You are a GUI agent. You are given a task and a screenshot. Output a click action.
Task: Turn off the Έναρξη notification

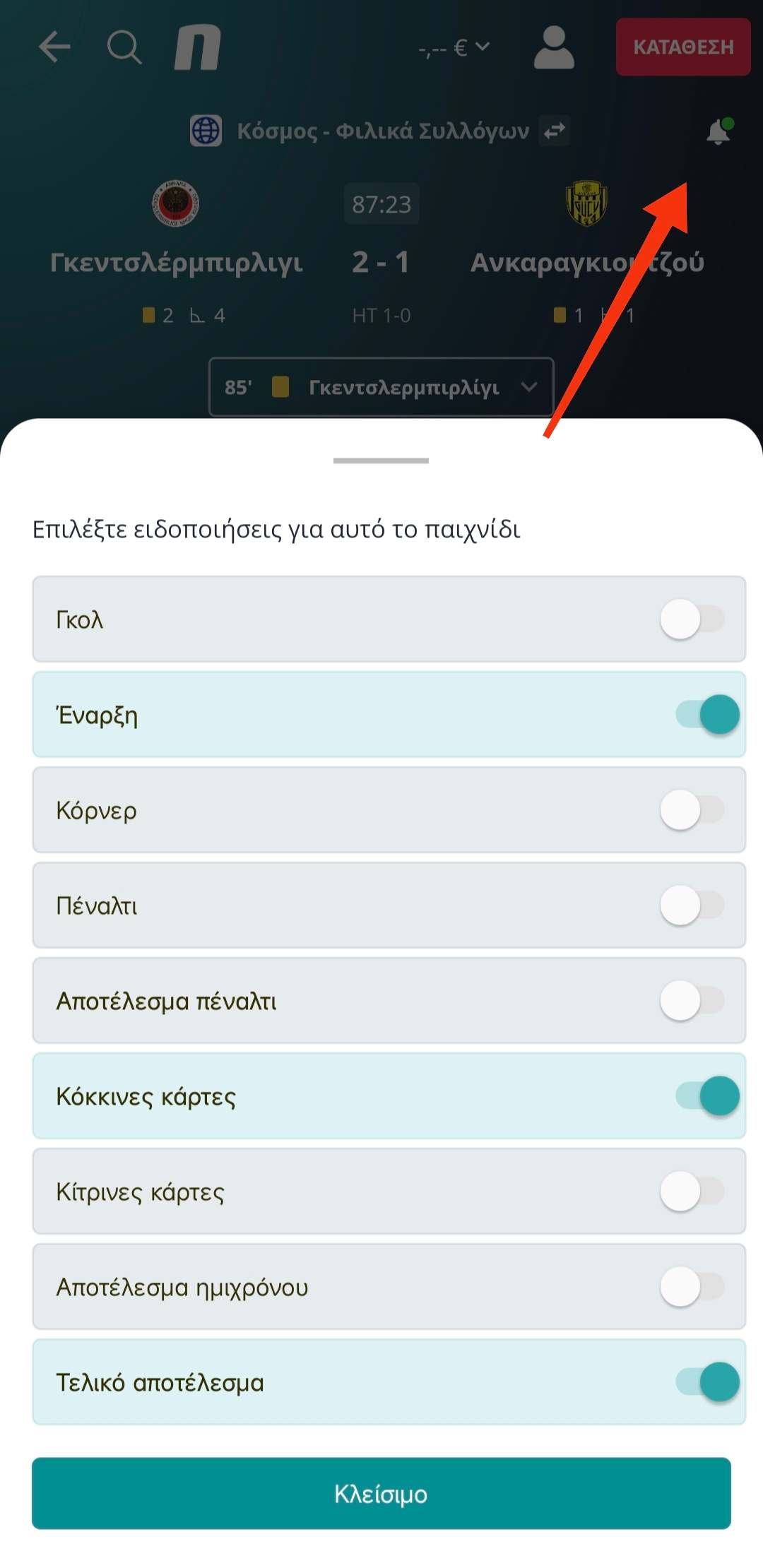pyautogui.click(x=707, y=714)
